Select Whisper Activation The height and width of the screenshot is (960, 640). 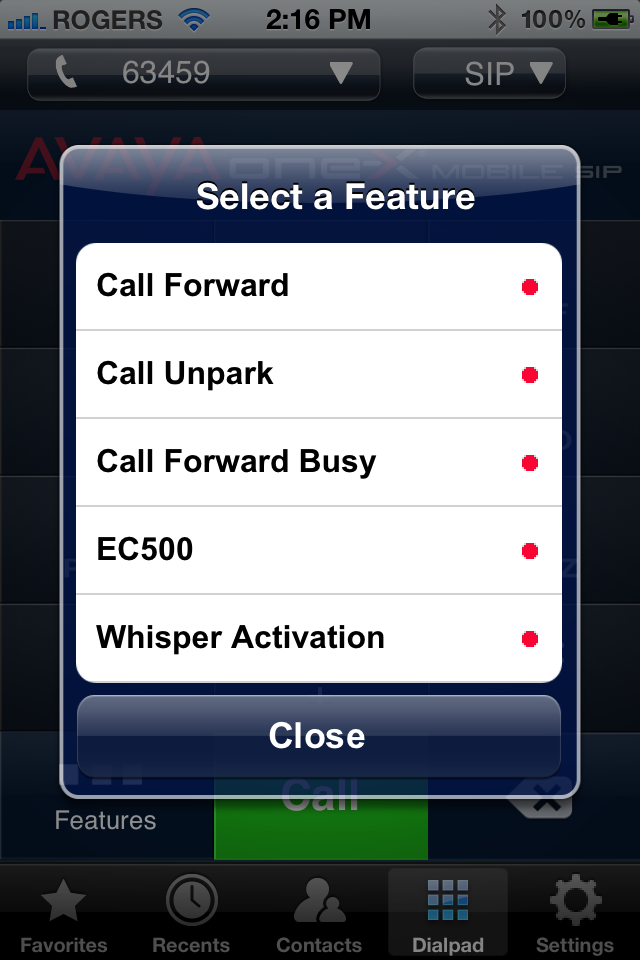[x=318, y=638]
